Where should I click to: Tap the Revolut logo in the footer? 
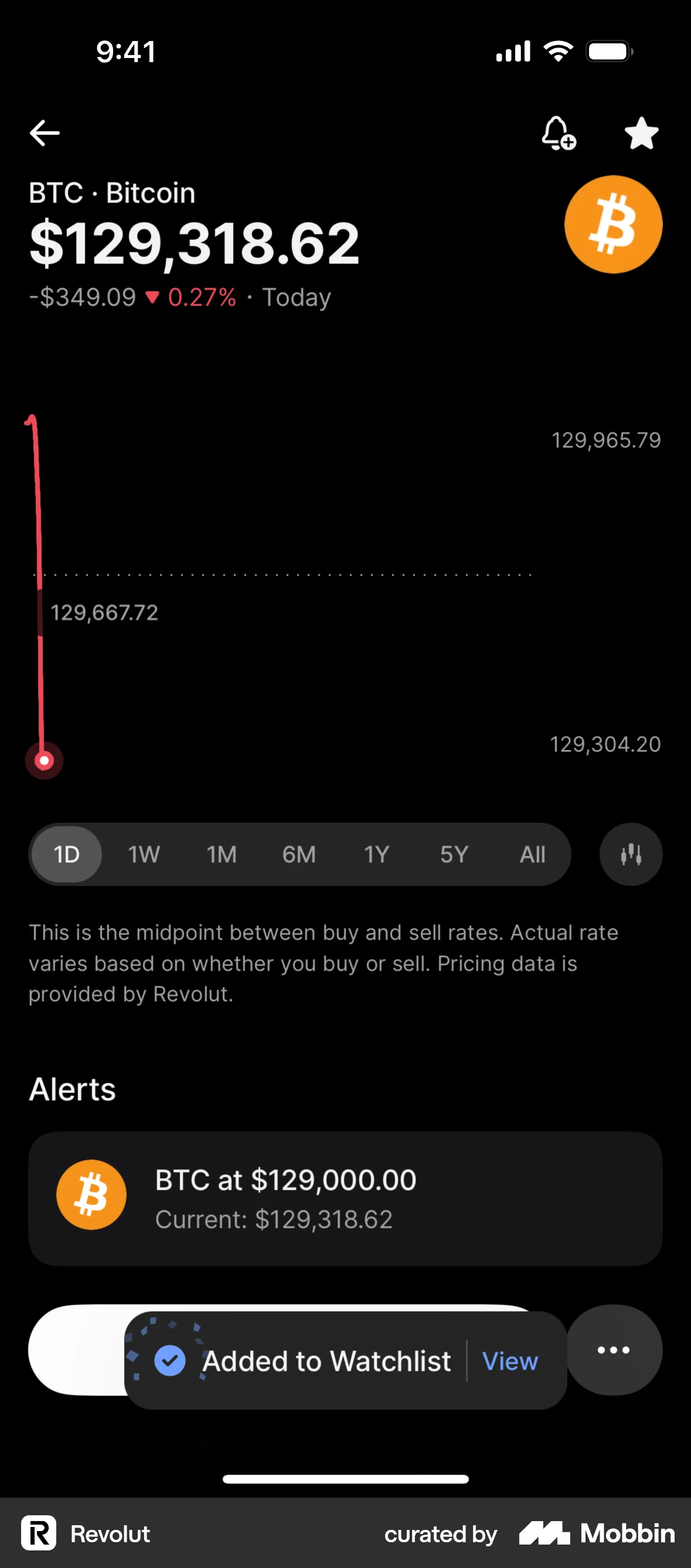pyautogui.click(x=39, y=1534)
